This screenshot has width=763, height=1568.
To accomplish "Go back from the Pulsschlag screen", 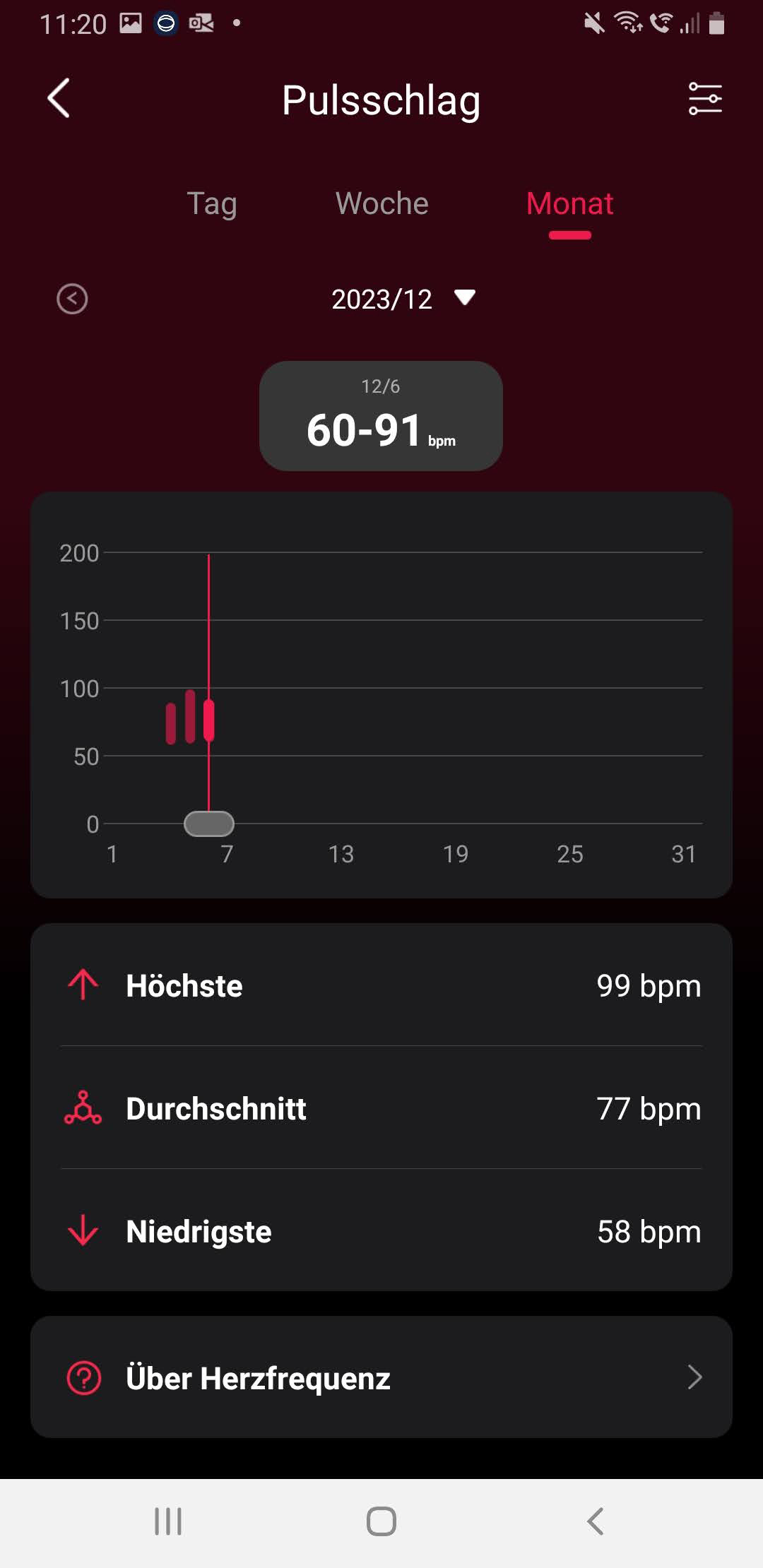I will coord(59,98).
